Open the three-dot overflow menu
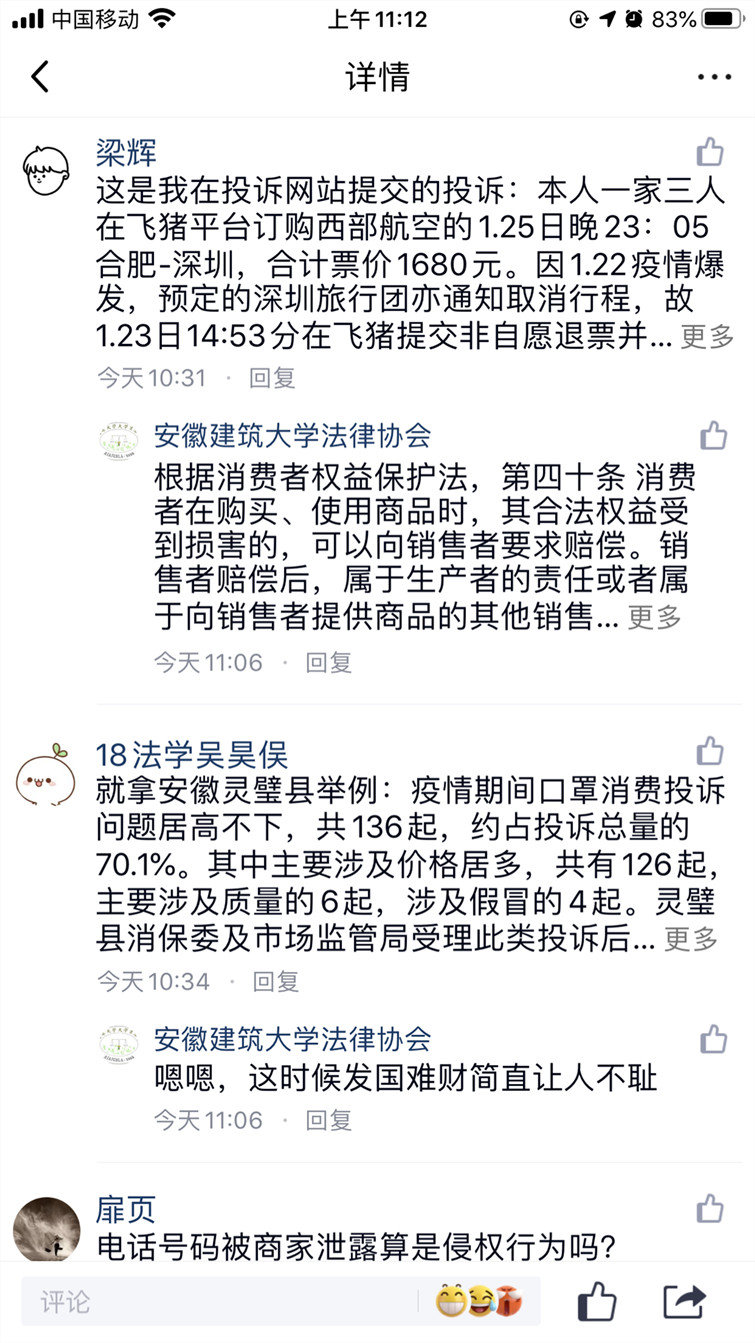 coord(714,77)
